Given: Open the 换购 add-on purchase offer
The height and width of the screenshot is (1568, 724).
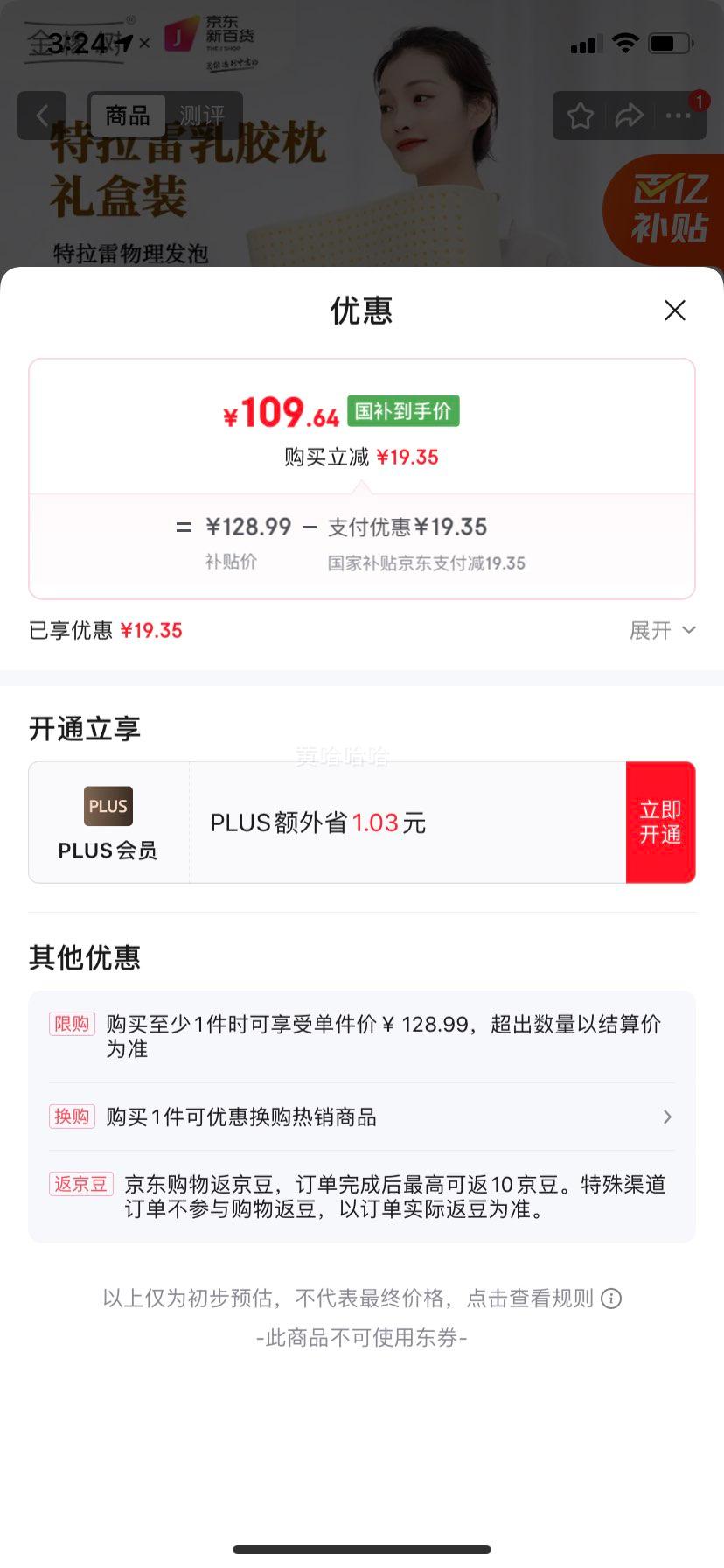Looking at the screenshot, I should (x=361, y=1117).
